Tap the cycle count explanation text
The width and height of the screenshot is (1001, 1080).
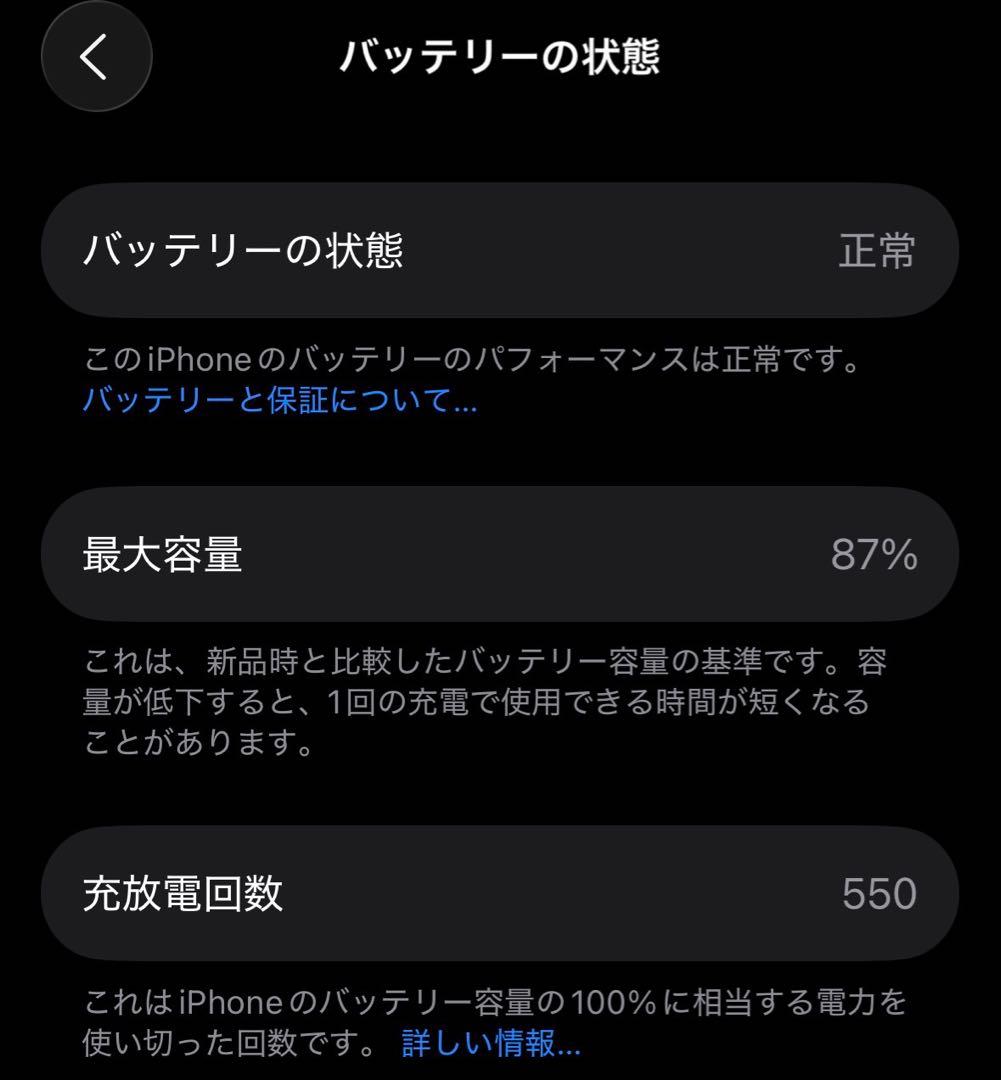[480, 1020]
